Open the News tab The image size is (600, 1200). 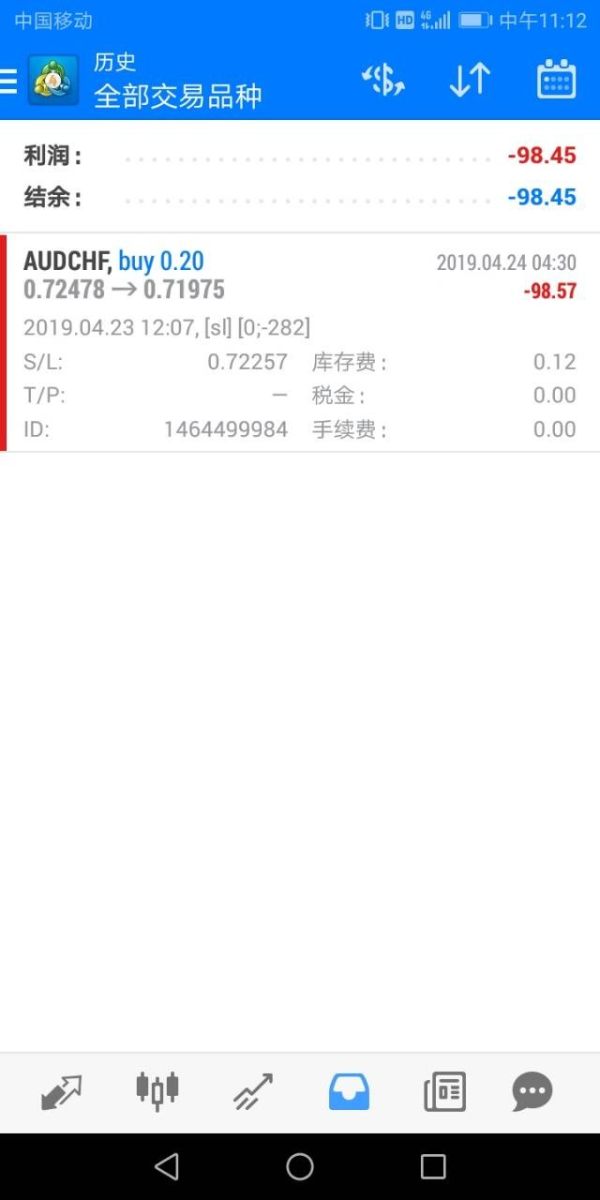pyautogui.click(x=444, y=1091)
